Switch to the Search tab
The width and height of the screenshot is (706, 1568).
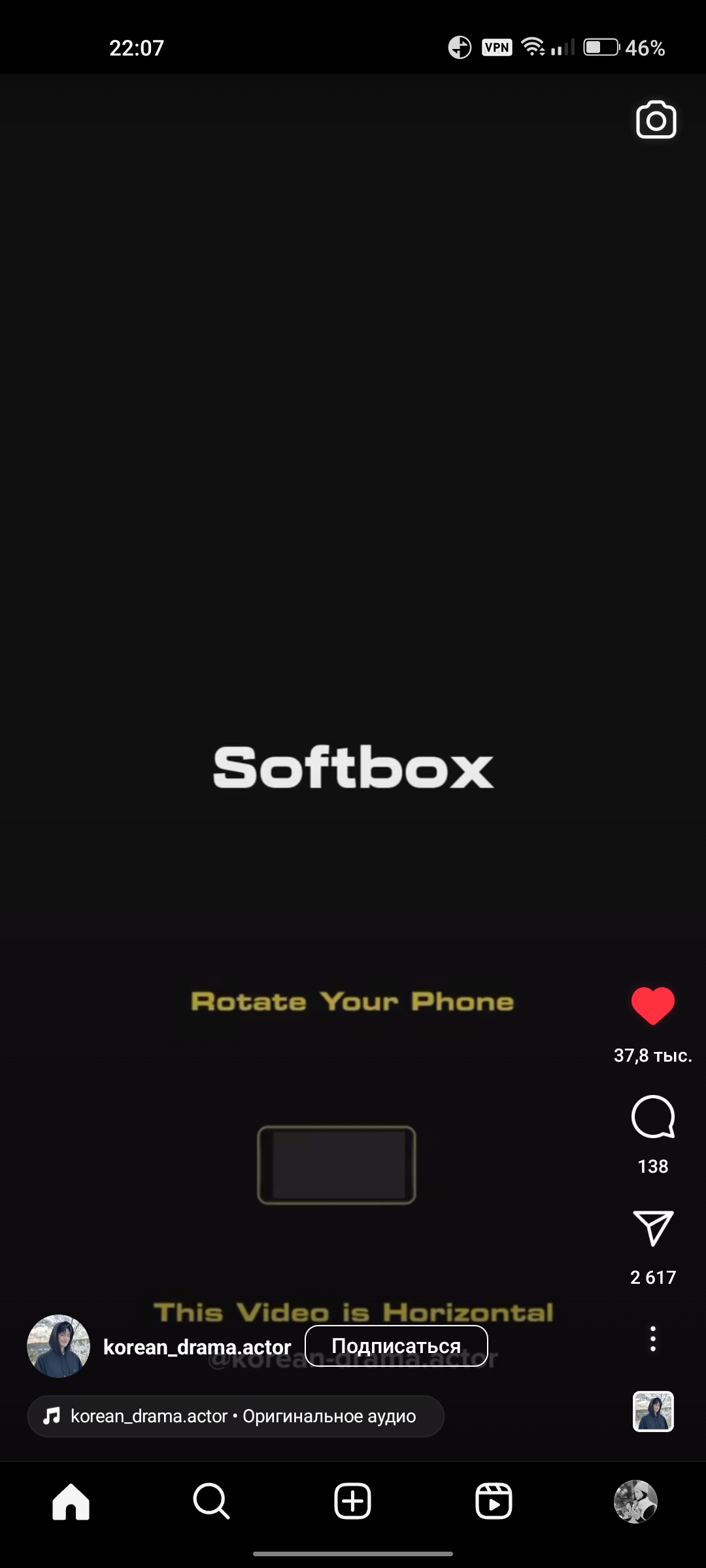(211, 1501)
